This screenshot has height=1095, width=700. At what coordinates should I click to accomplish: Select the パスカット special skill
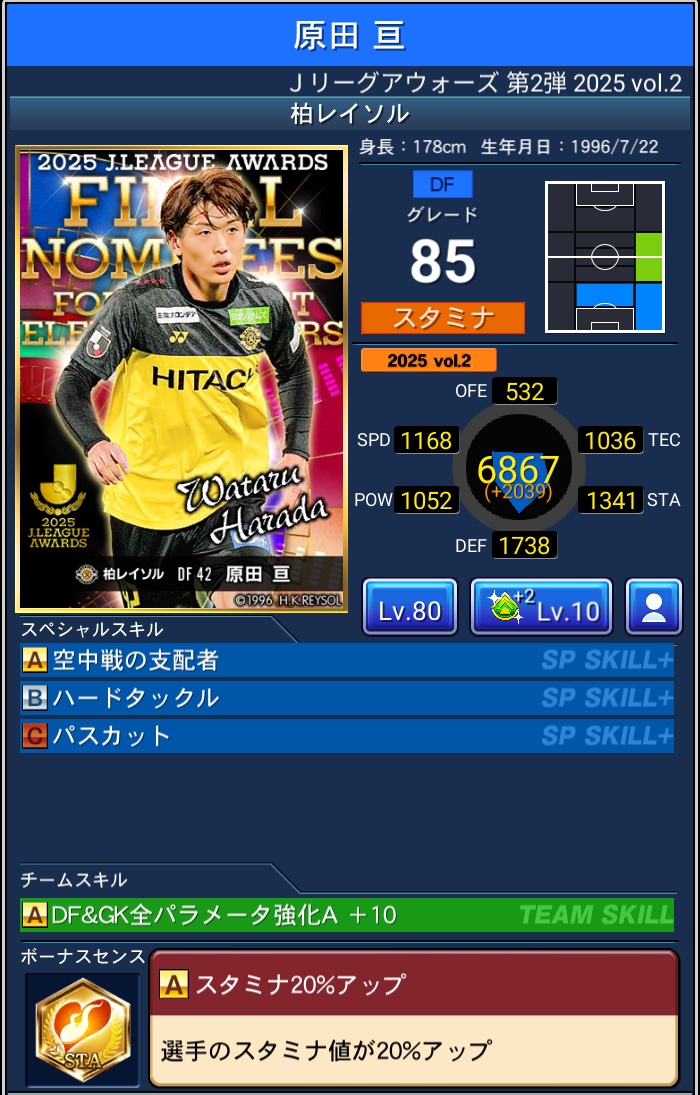pos(346,736)
